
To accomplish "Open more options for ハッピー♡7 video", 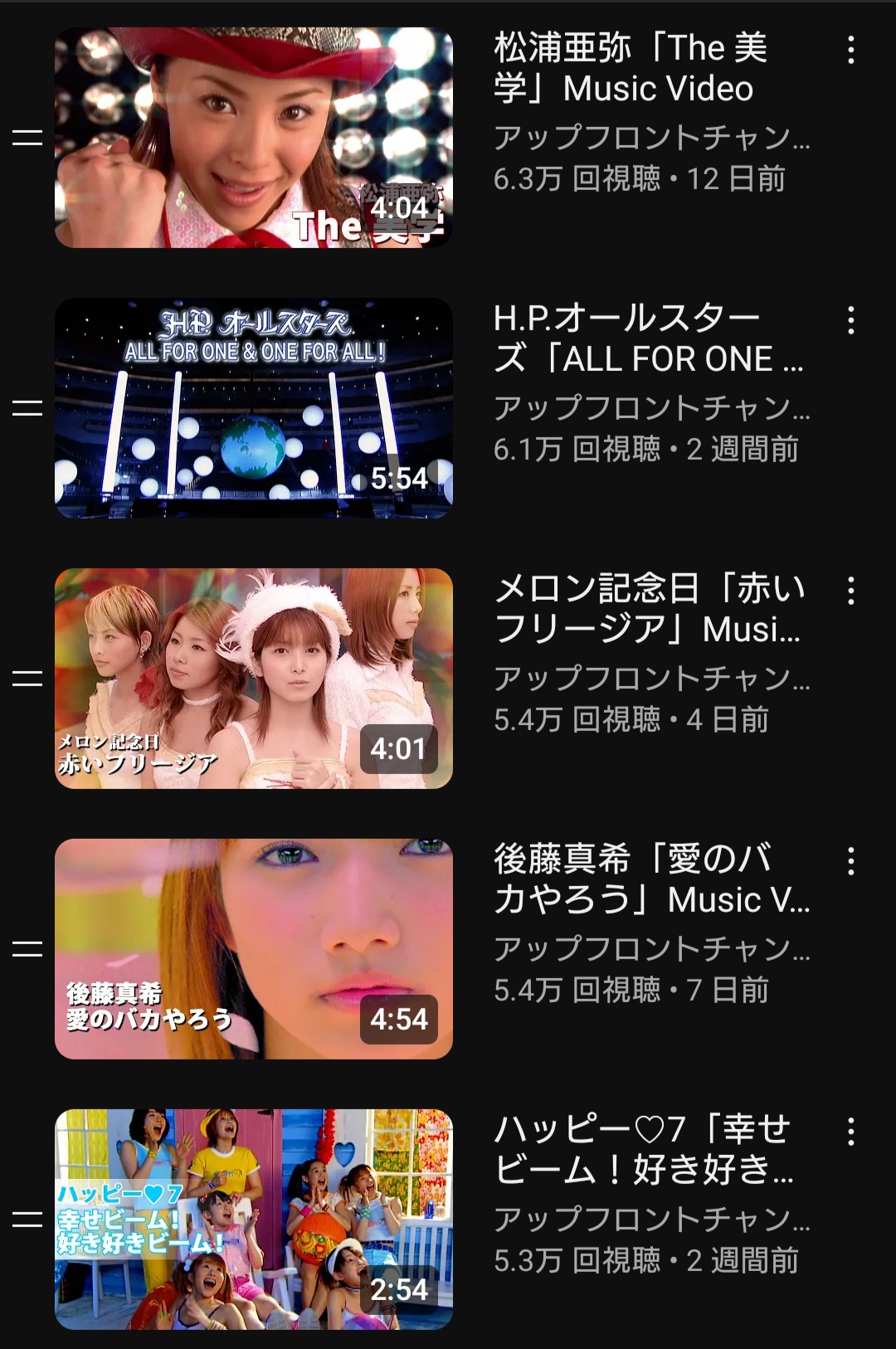I will point(850,1132).
